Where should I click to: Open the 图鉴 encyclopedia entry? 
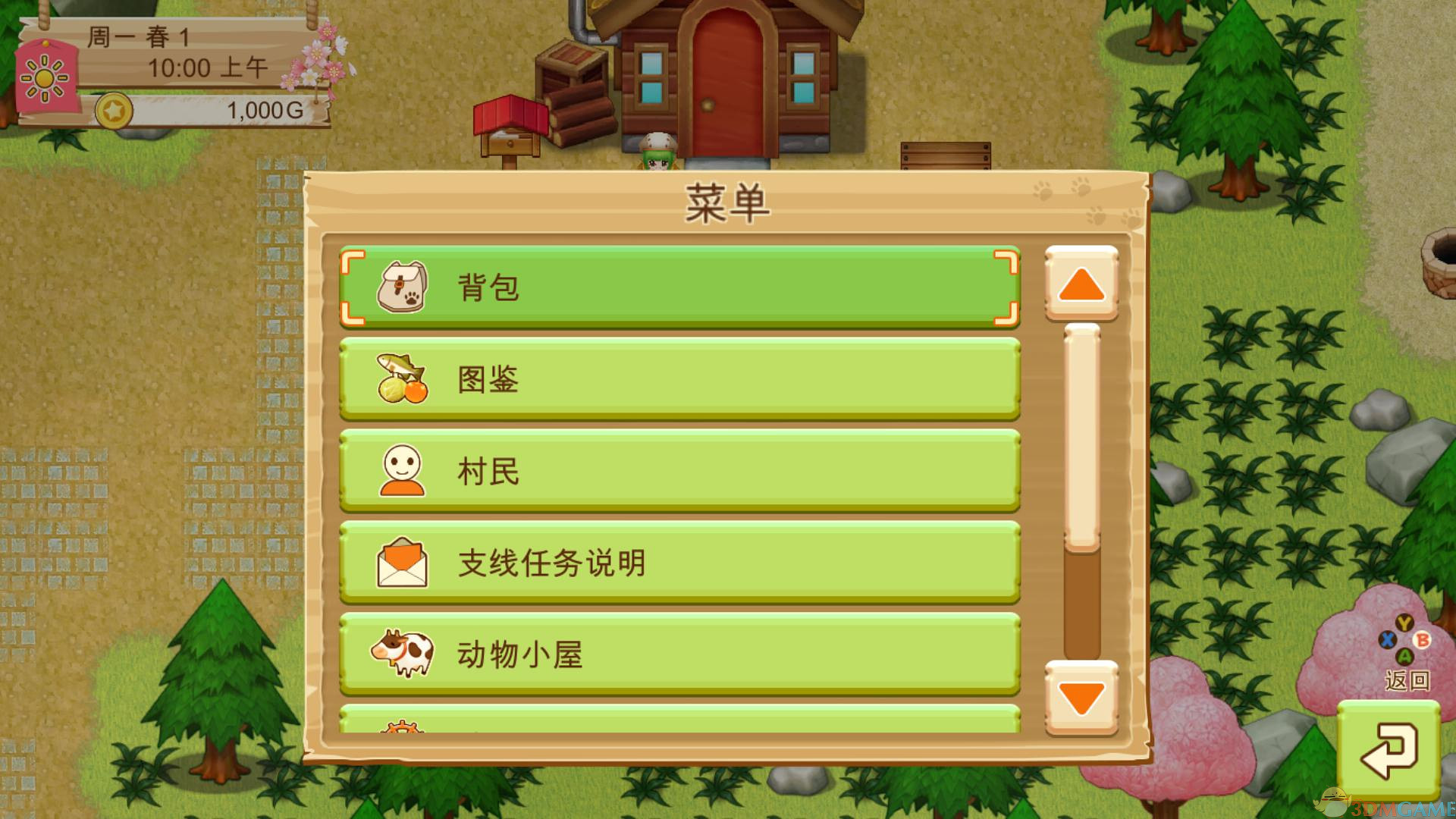point(679,379)
